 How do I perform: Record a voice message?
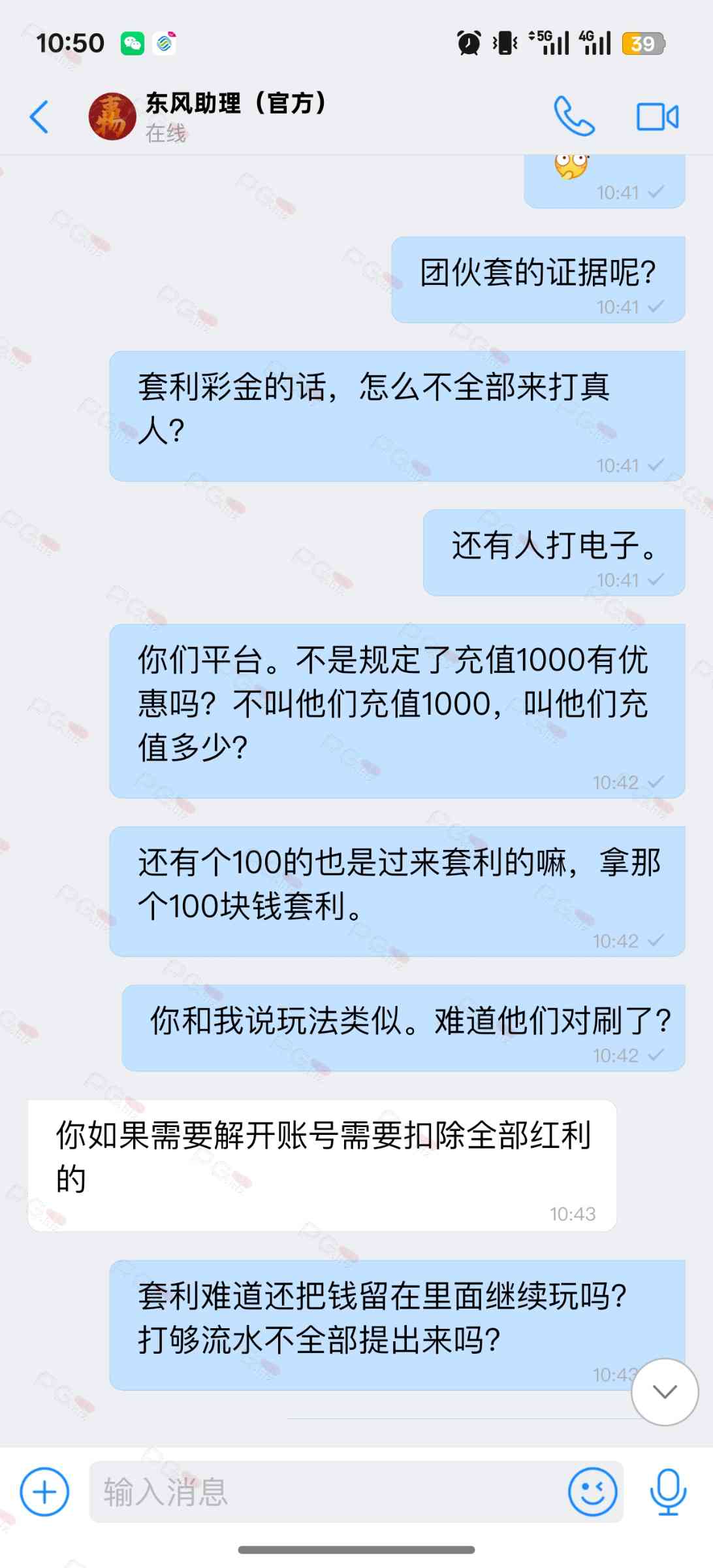668,1492
